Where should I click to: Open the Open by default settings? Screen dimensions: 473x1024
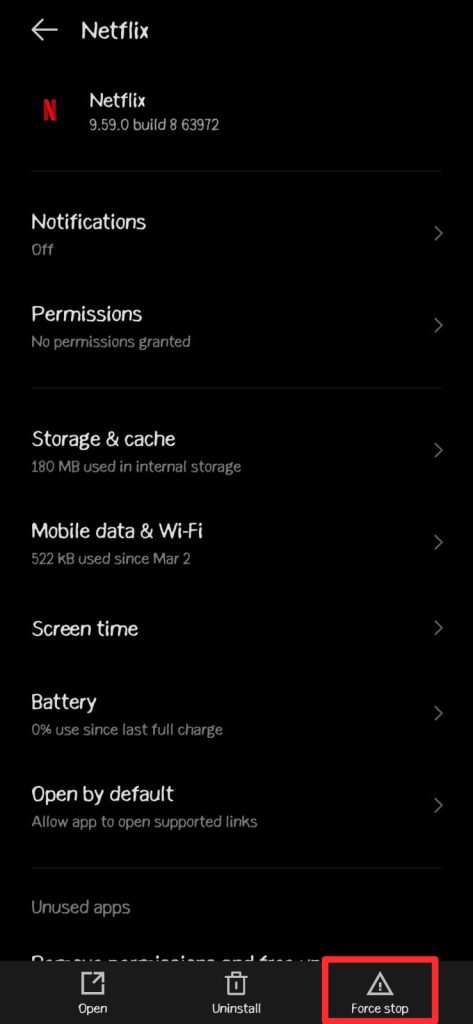(236, 806)
